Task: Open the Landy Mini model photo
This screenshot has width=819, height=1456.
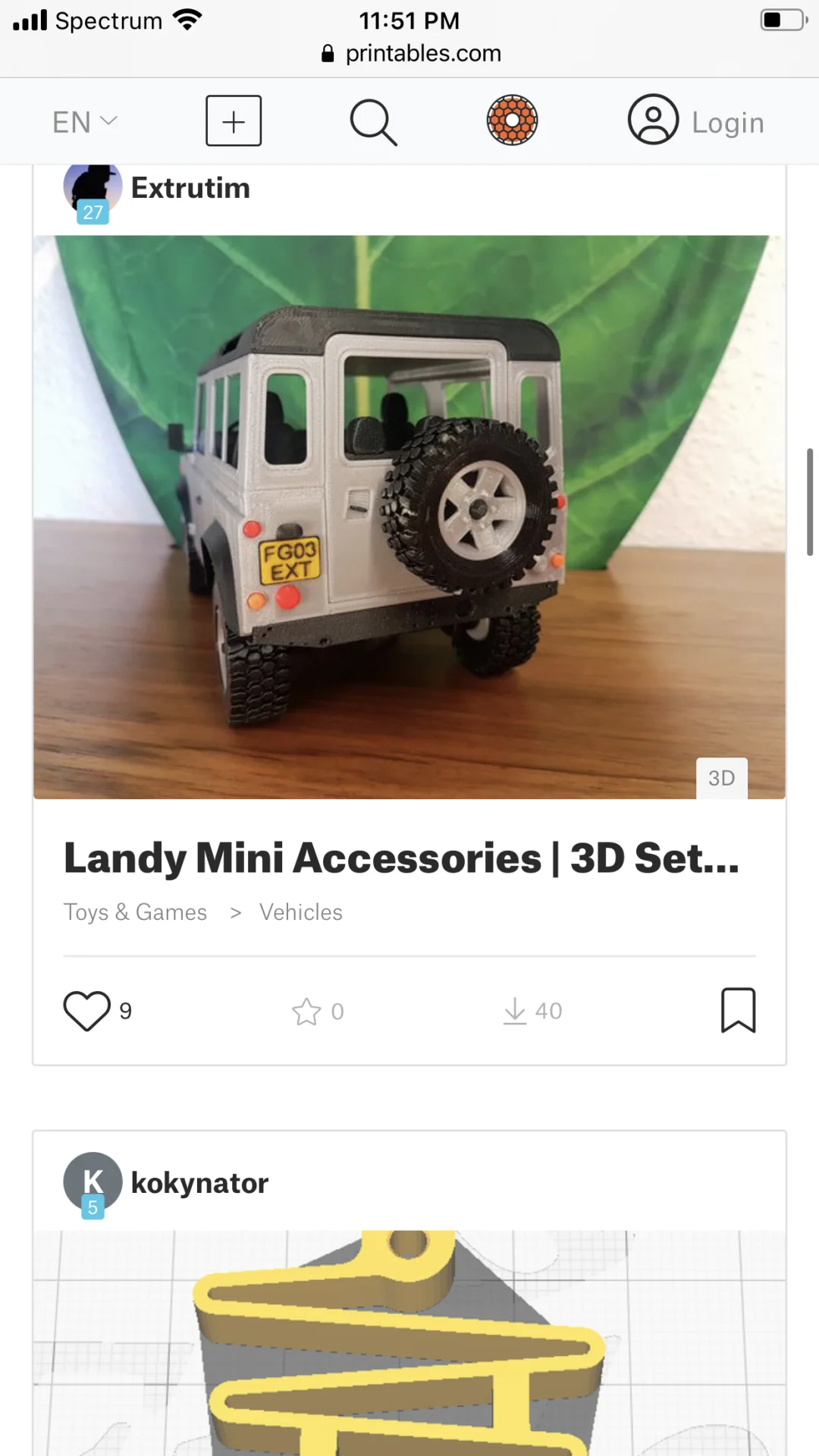Action: pyautogui.click(x=409, y=516)
